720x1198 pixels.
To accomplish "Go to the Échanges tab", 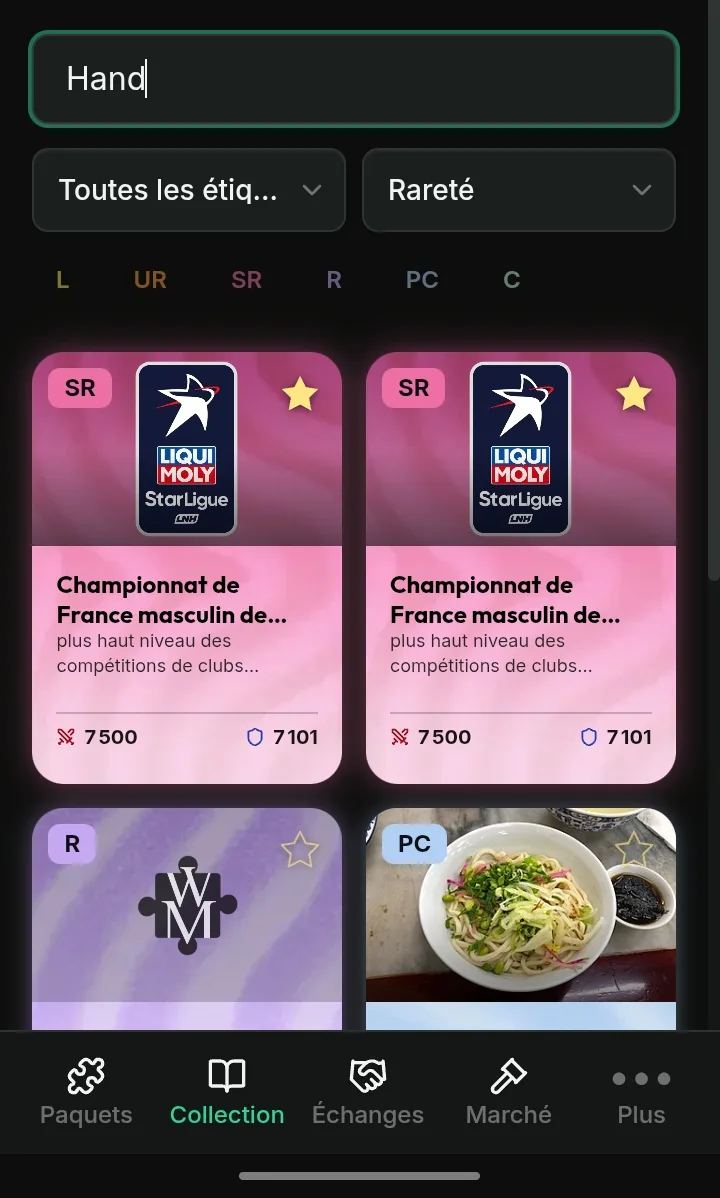I will point(368,1093).
